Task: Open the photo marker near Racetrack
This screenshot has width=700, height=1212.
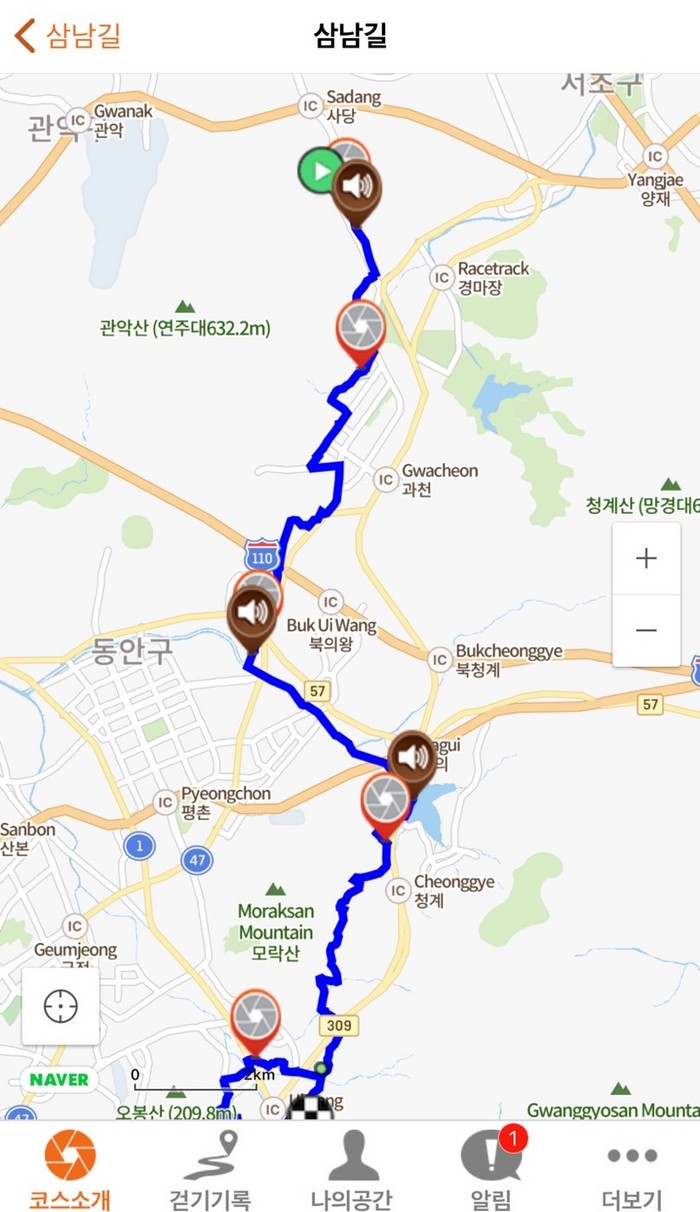Action: [x=360, y=326]
